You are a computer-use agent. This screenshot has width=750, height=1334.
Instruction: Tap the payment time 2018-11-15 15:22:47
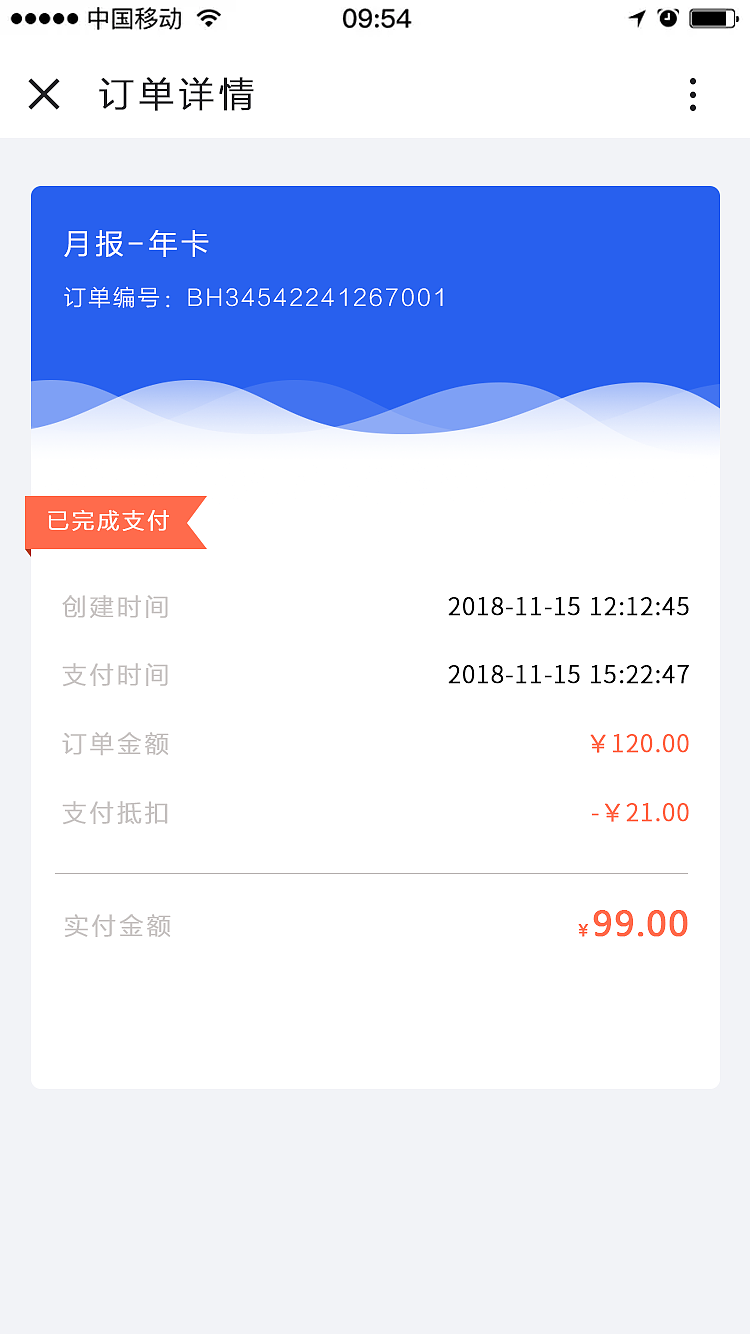(568, 674)
